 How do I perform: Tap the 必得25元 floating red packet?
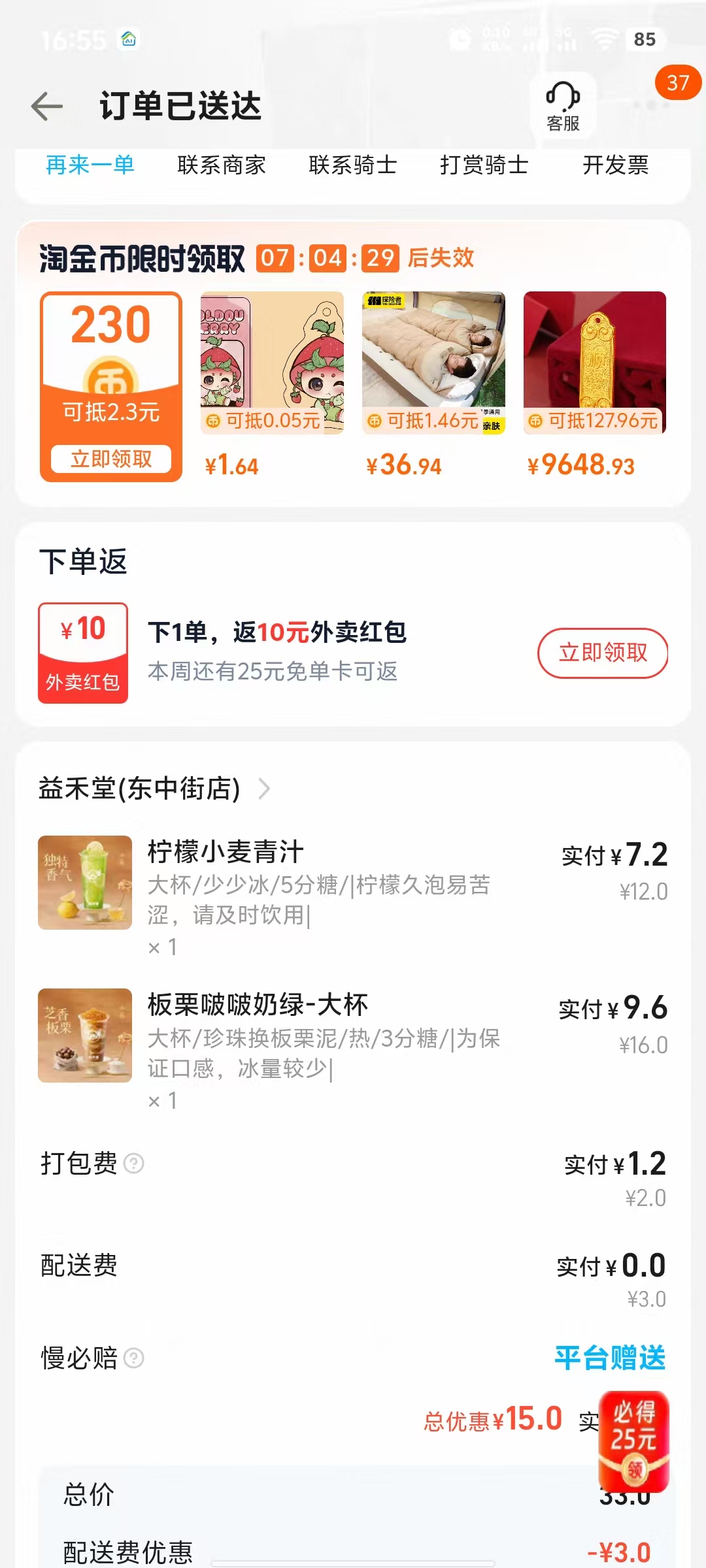(633, 1441)
